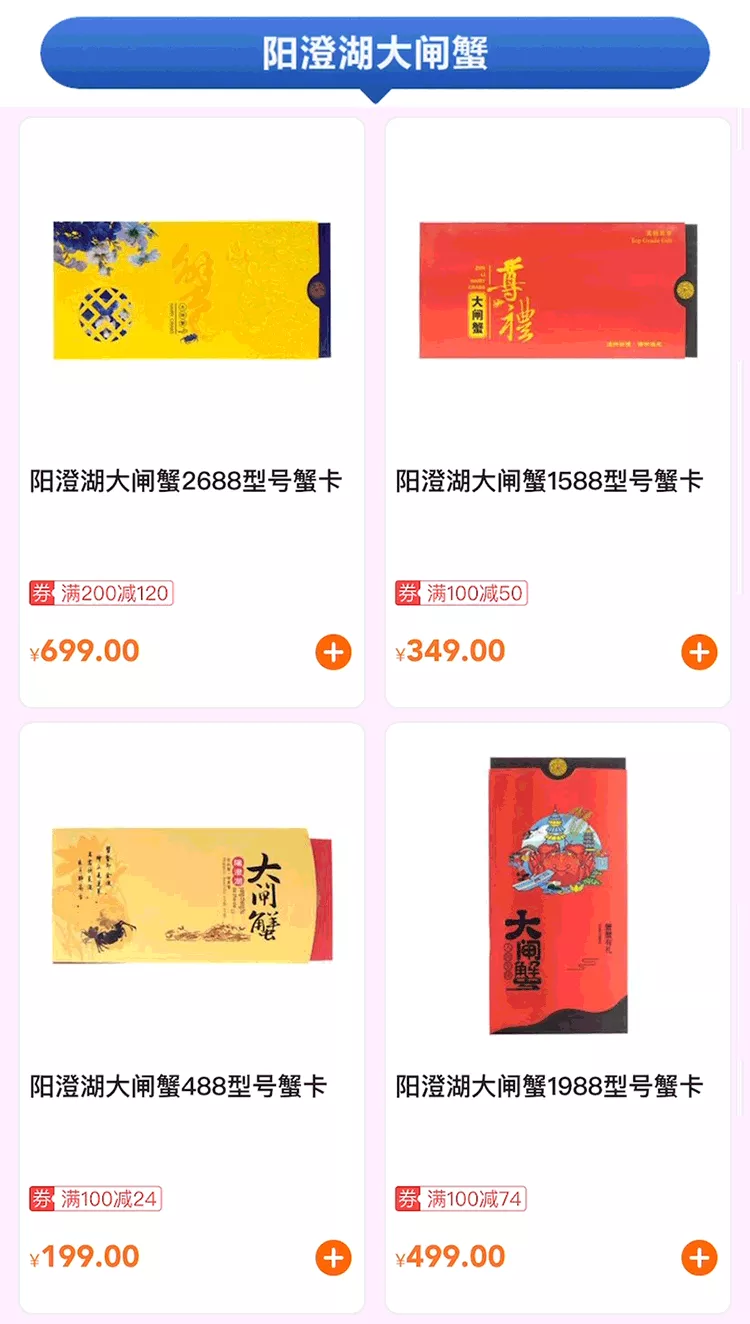View the 阳澄湖大闸蟹1988型号蟹卡 product
The width and height of the screenshot is (750, 1324).
click(549, 1086)
